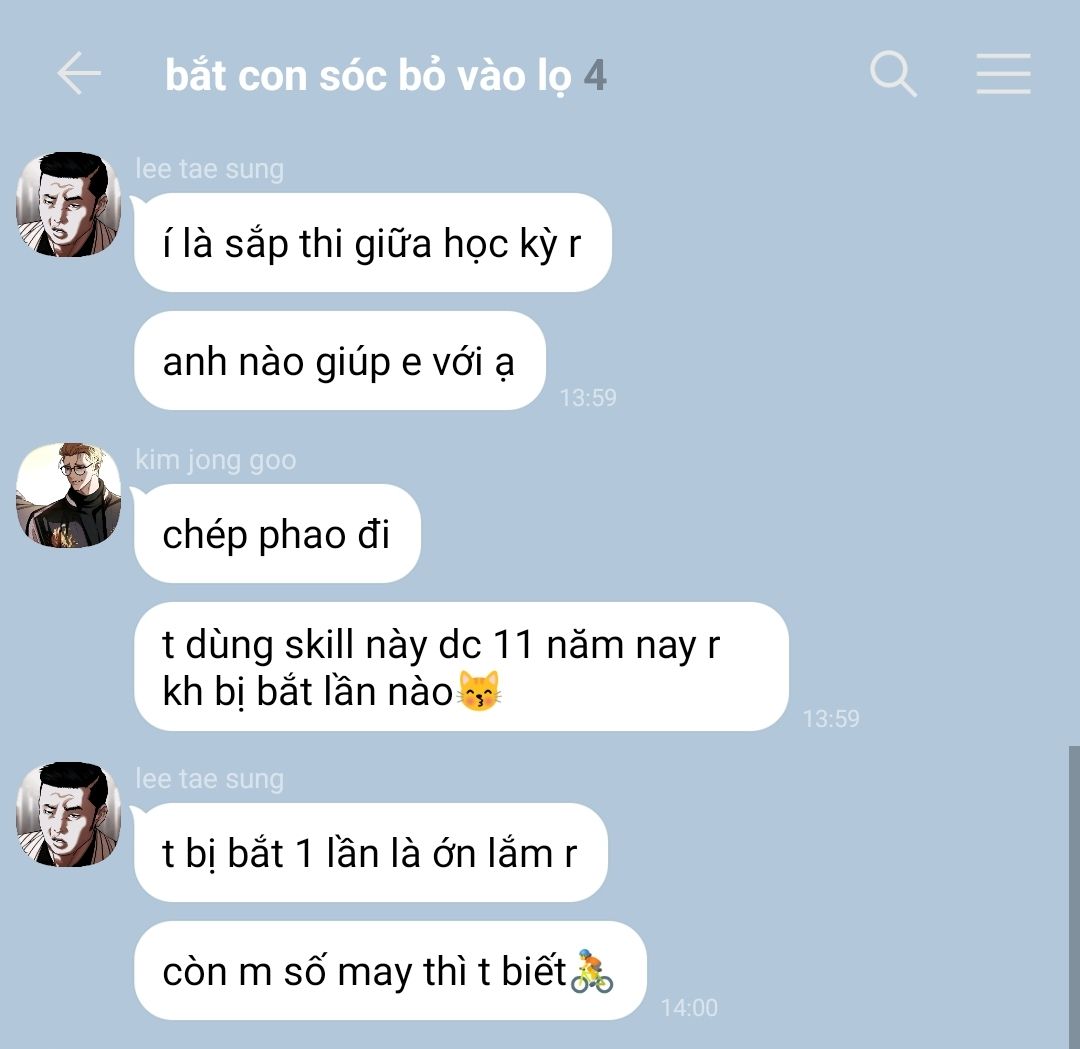View kim jong goo's profile picture
The image size is (1080, 1049).
coord(68,495)
